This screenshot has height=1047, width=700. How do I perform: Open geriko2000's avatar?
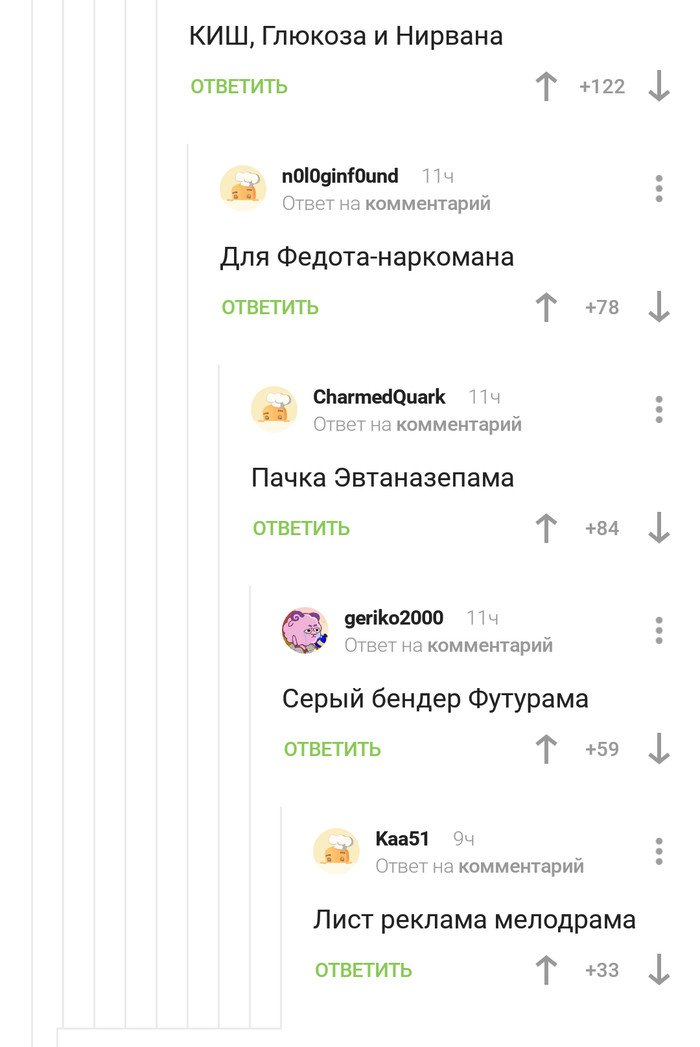305,630
